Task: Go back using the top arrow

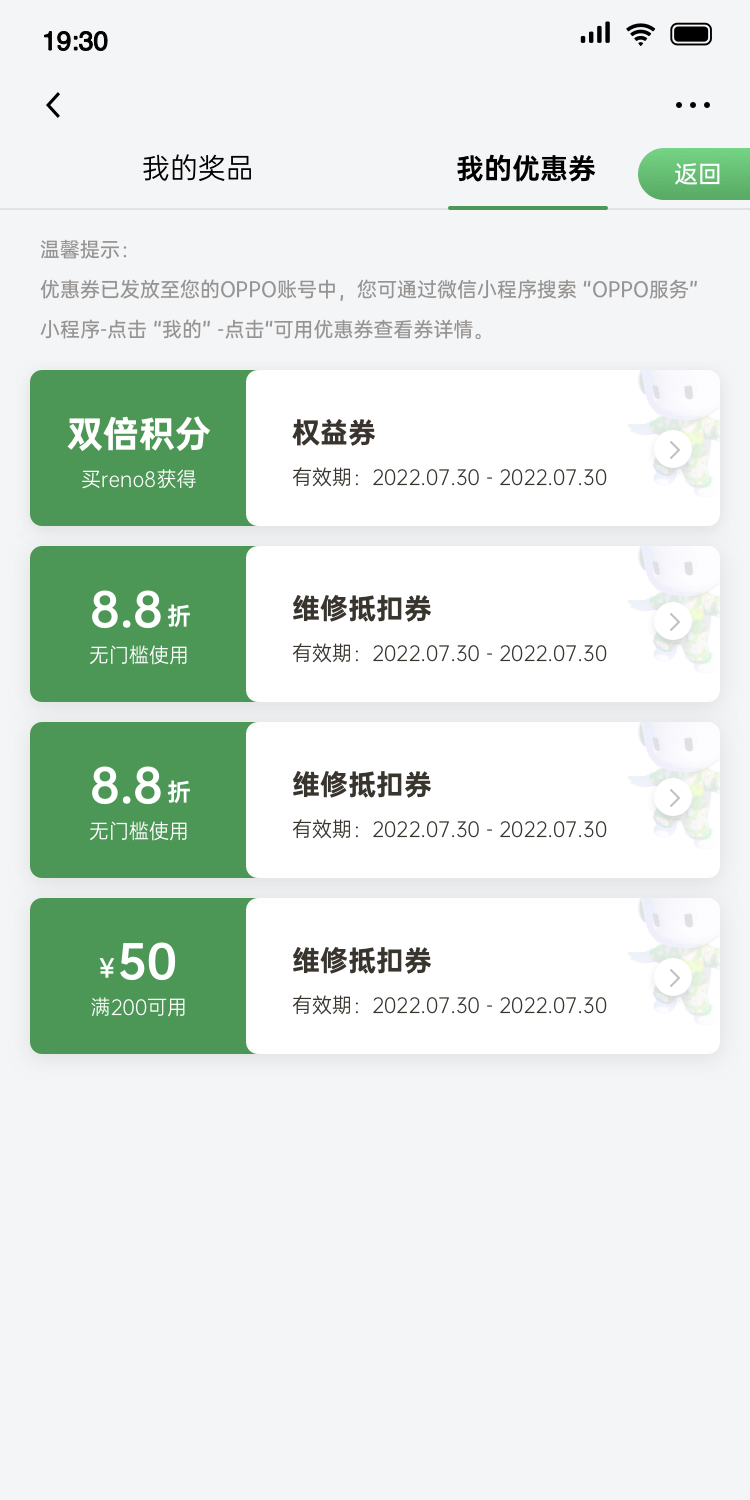Action: (x=54, y=105)
